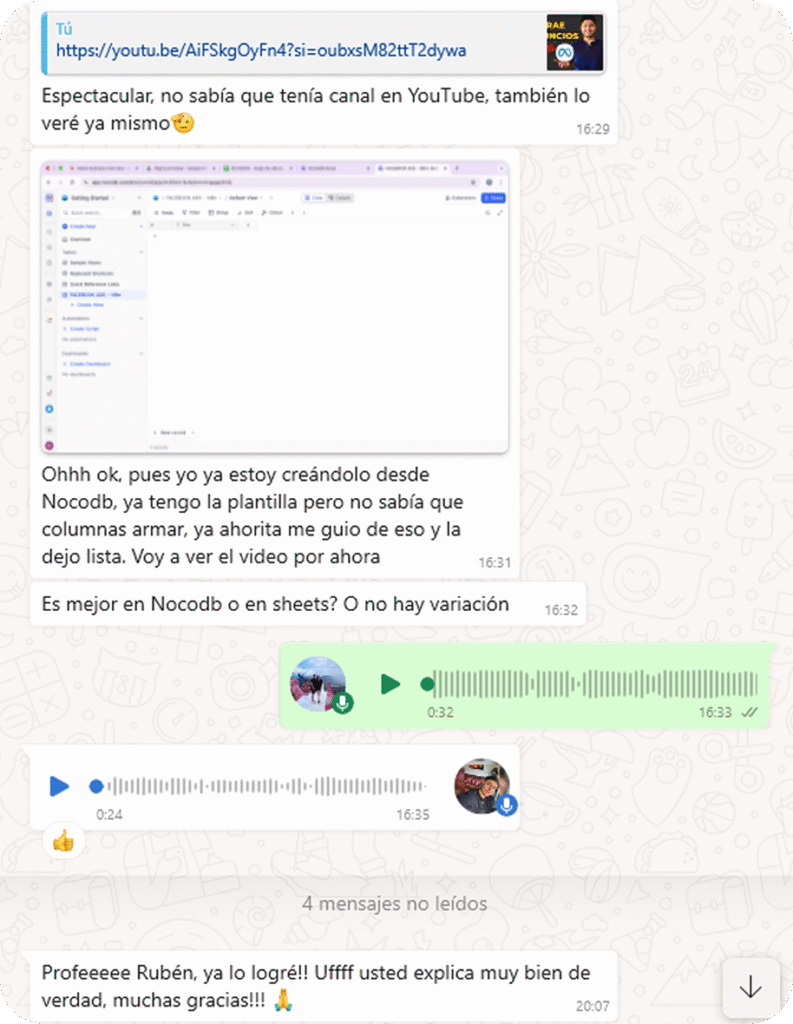Jump to the latest messages arrow
The width and height of the screenshot is (793, 1024).
point(750,987)
